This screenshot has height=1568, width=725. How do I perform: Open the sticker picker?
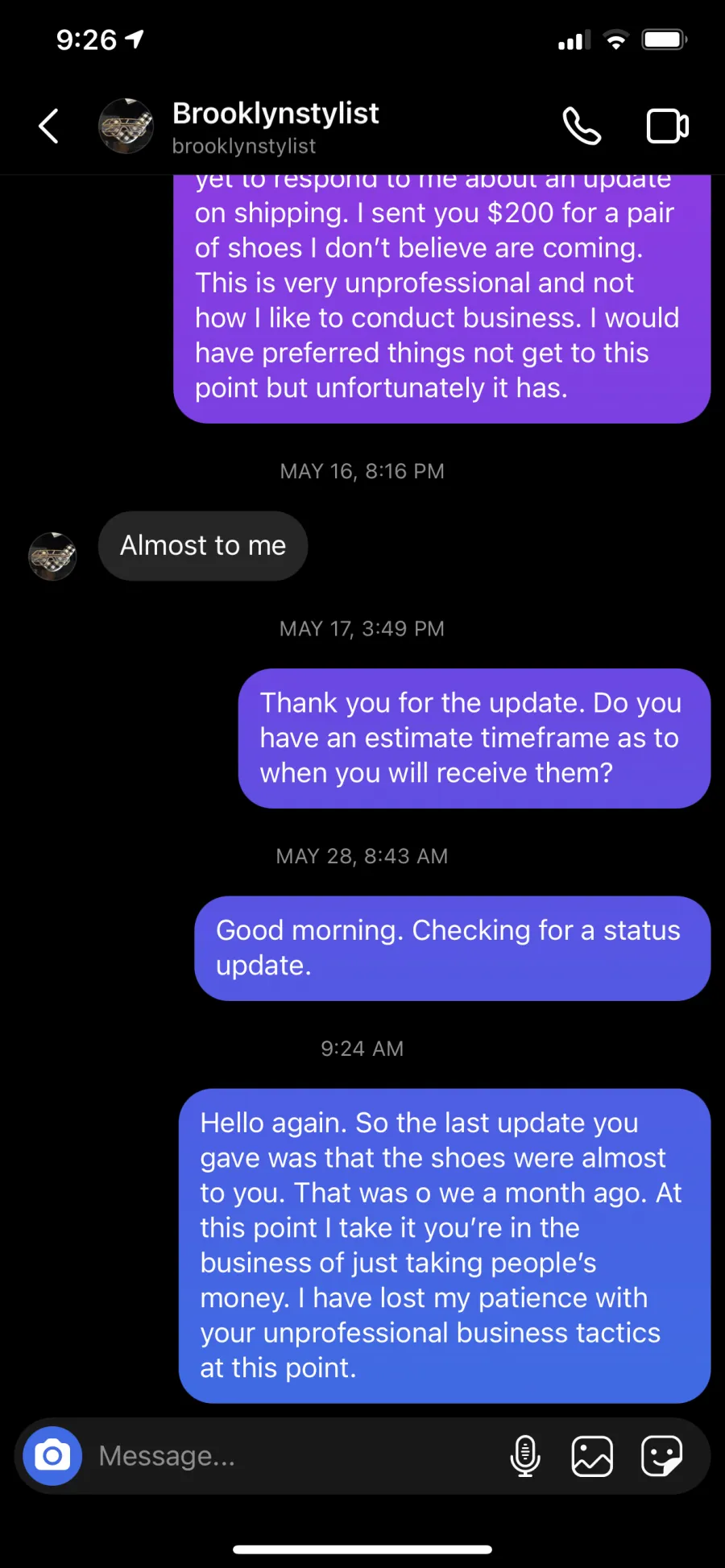pyautogui.click(x=662, y=1456)
